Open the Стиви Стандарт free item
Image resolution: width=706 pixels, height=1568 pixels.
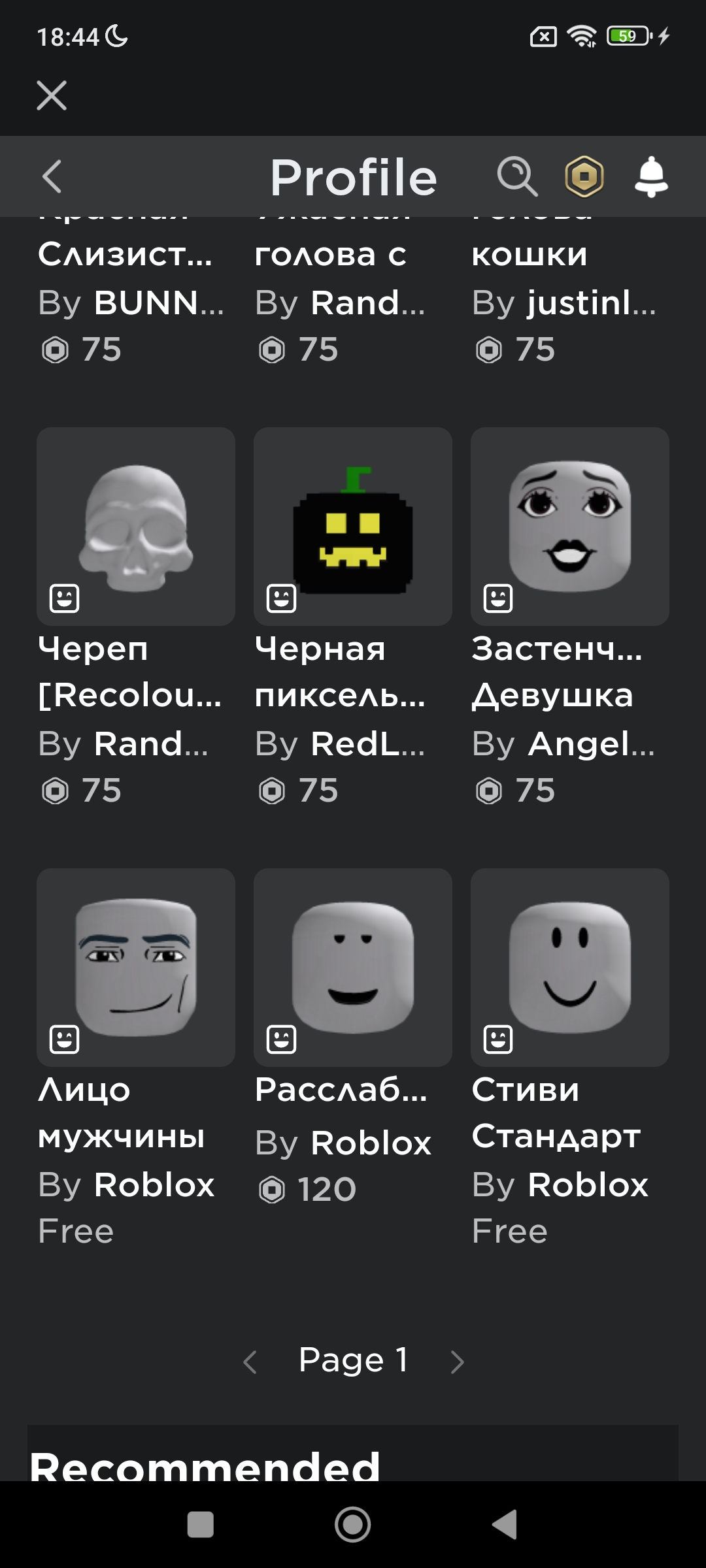[x=570, y=968]
